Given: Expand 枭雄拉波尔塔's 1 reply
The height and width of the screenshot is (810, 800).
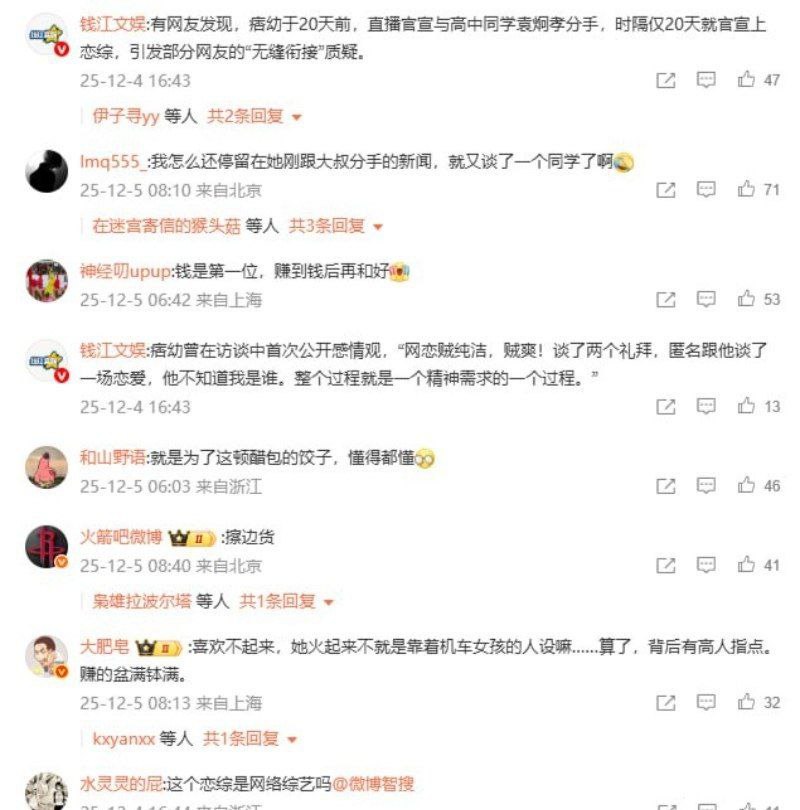Looking at the screenshot, I should pyautogui.click(x=286, y=602).
